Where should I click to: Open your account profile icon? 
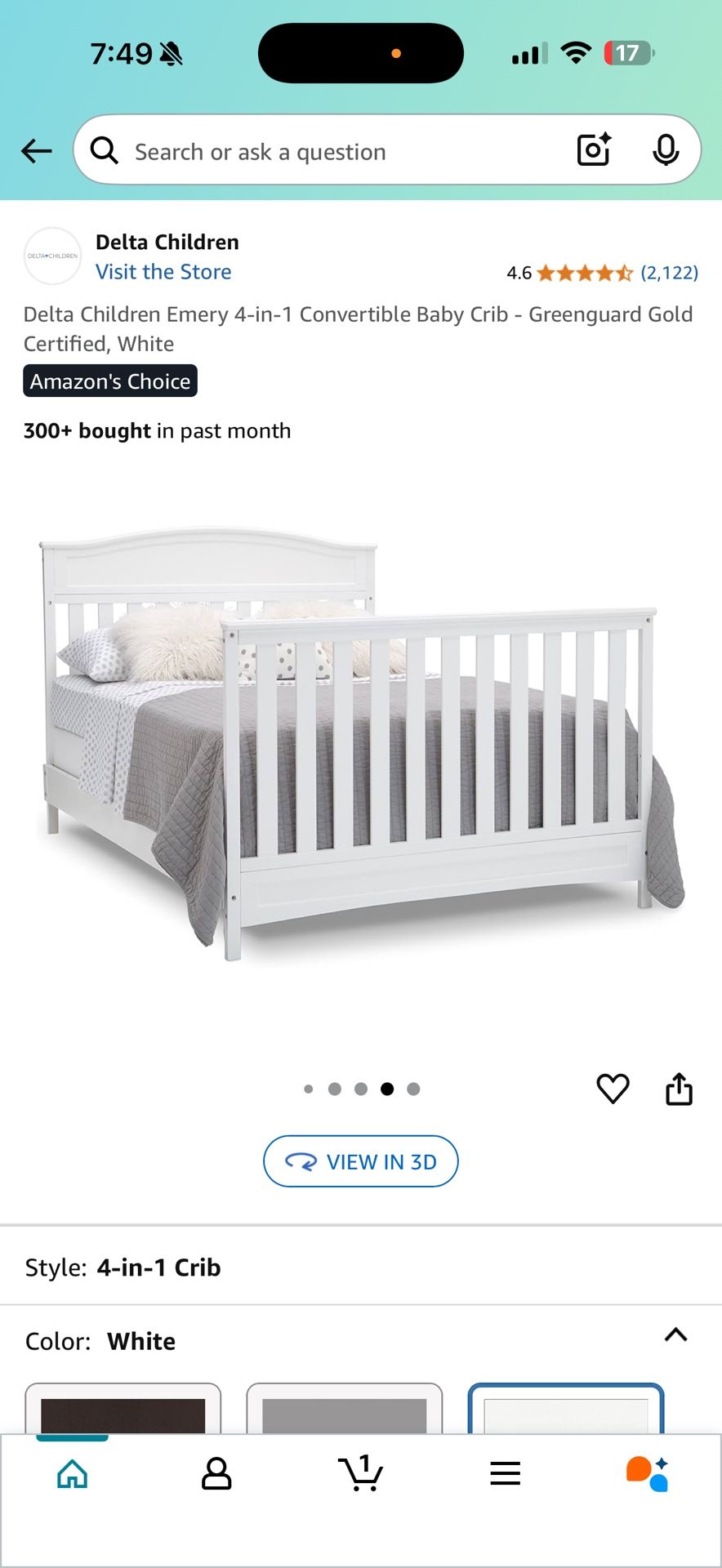(216, 1474)
